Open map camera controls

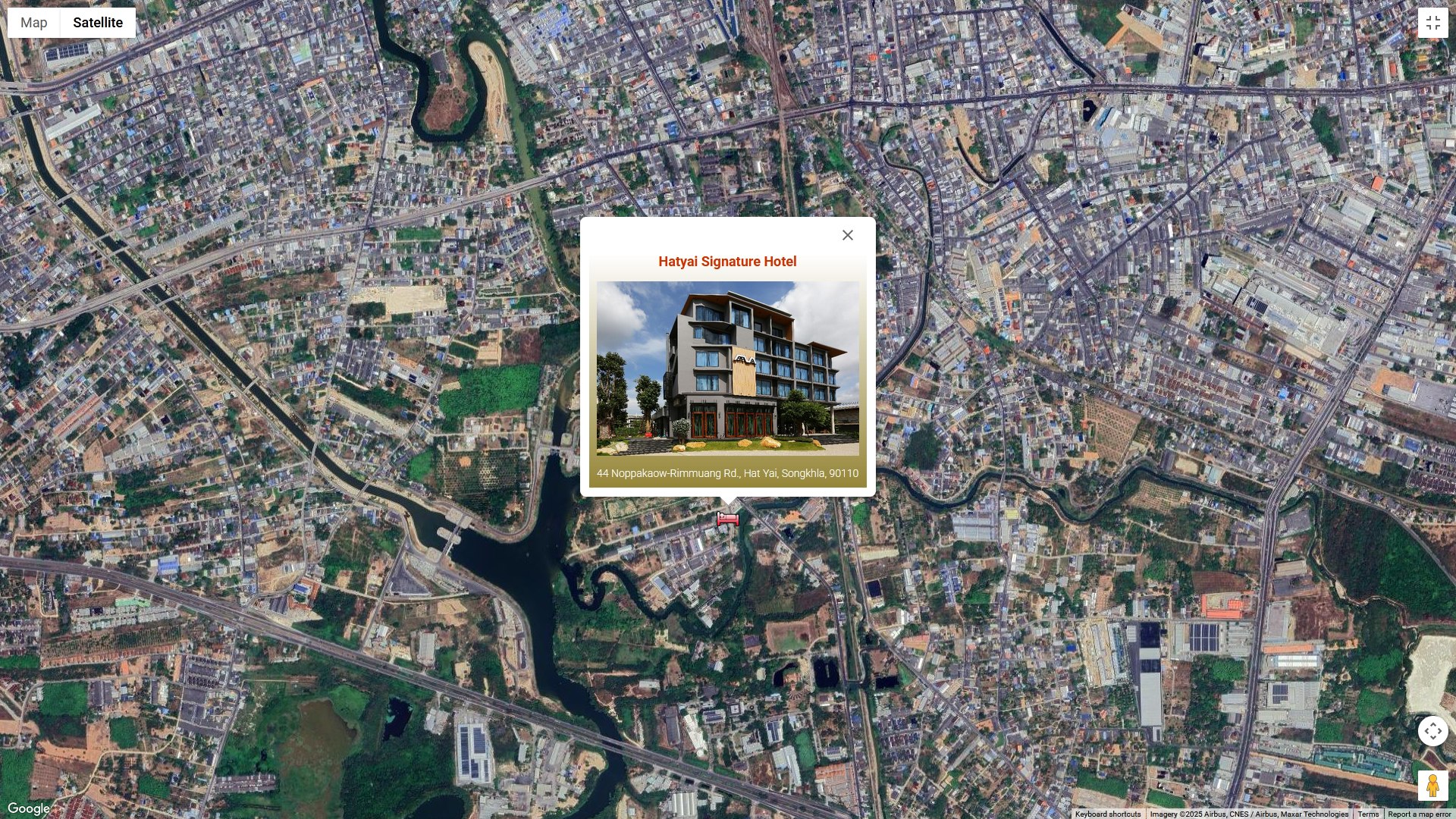[x=1432, y=731]
